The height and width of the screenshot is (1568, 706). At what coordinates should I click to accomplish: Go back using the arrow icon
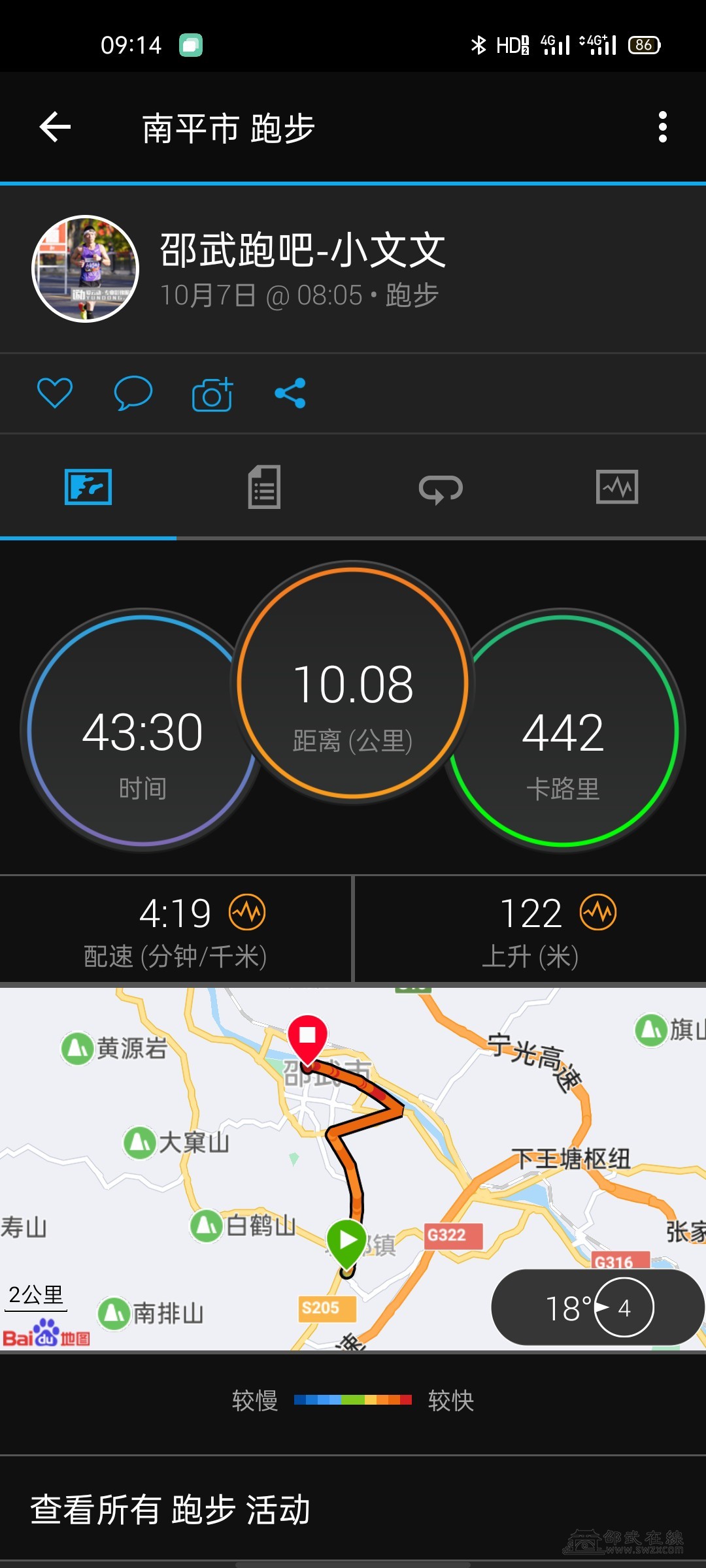[x=55, y=127]
